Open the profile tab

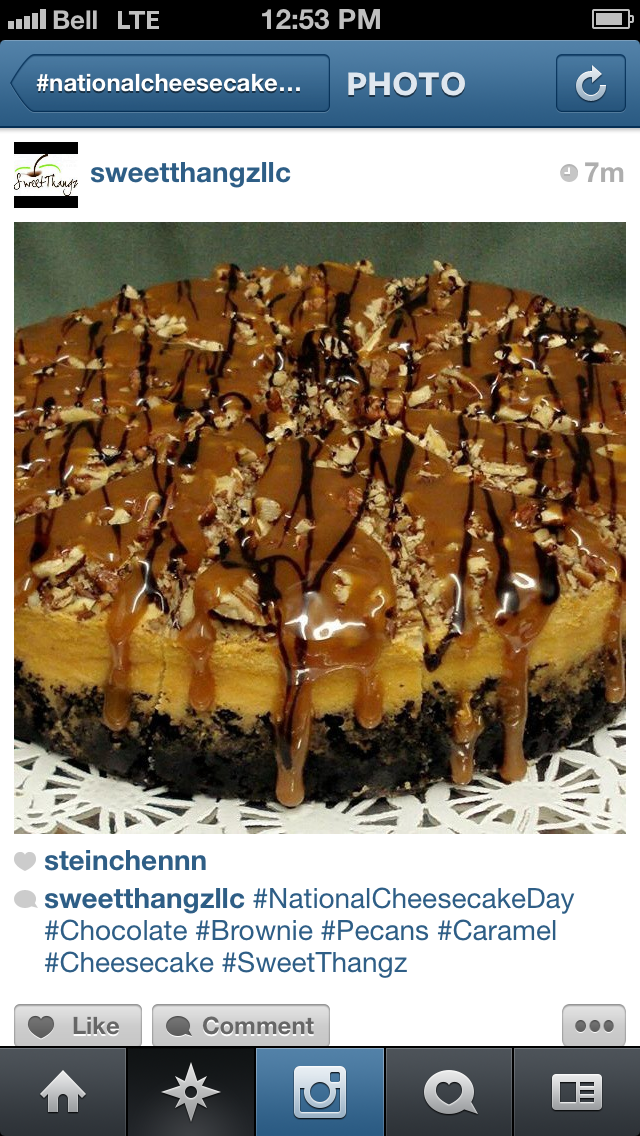[x=577, y=1092]
